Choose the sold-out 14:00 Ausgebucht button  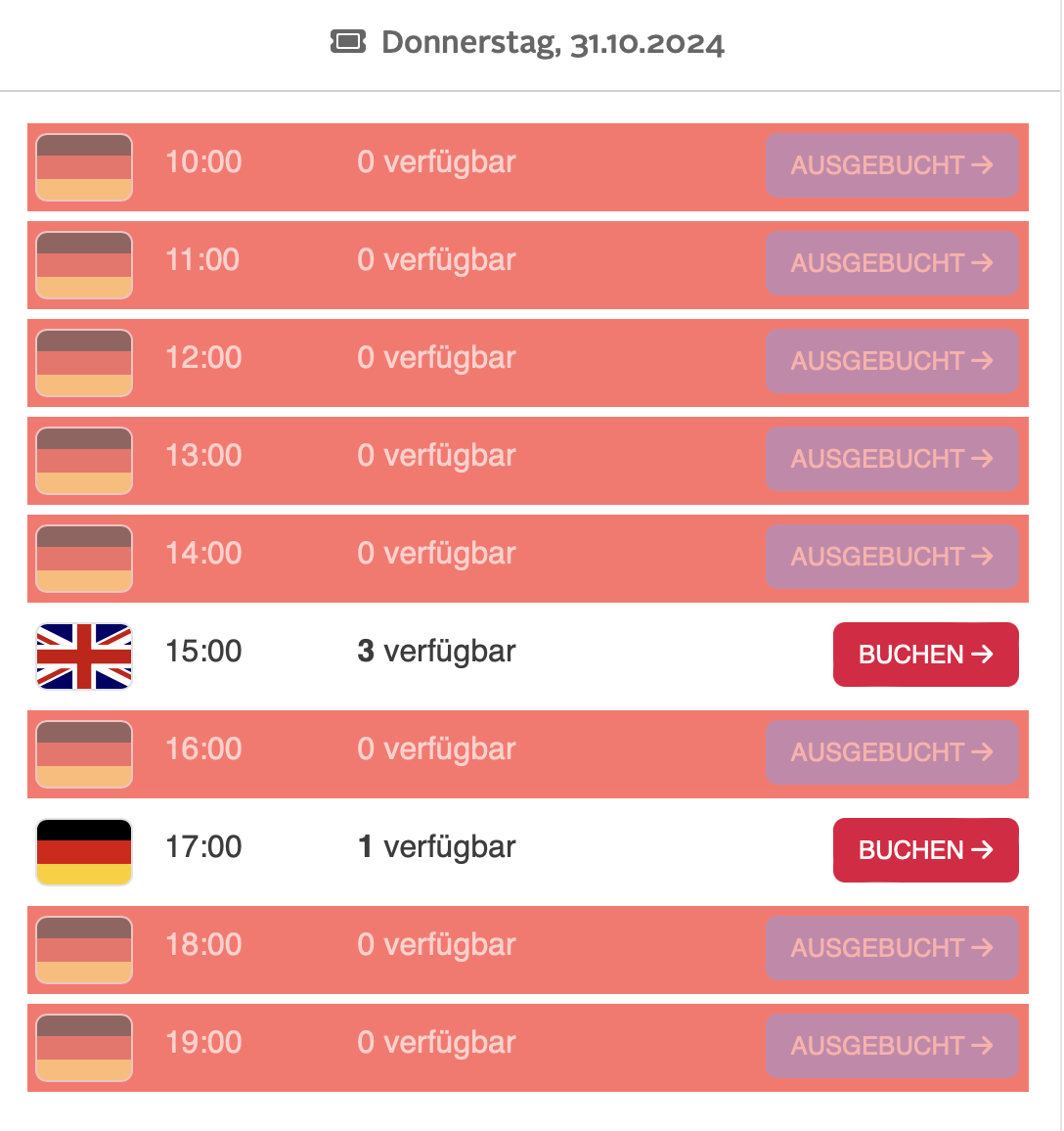tap(892, 557)
